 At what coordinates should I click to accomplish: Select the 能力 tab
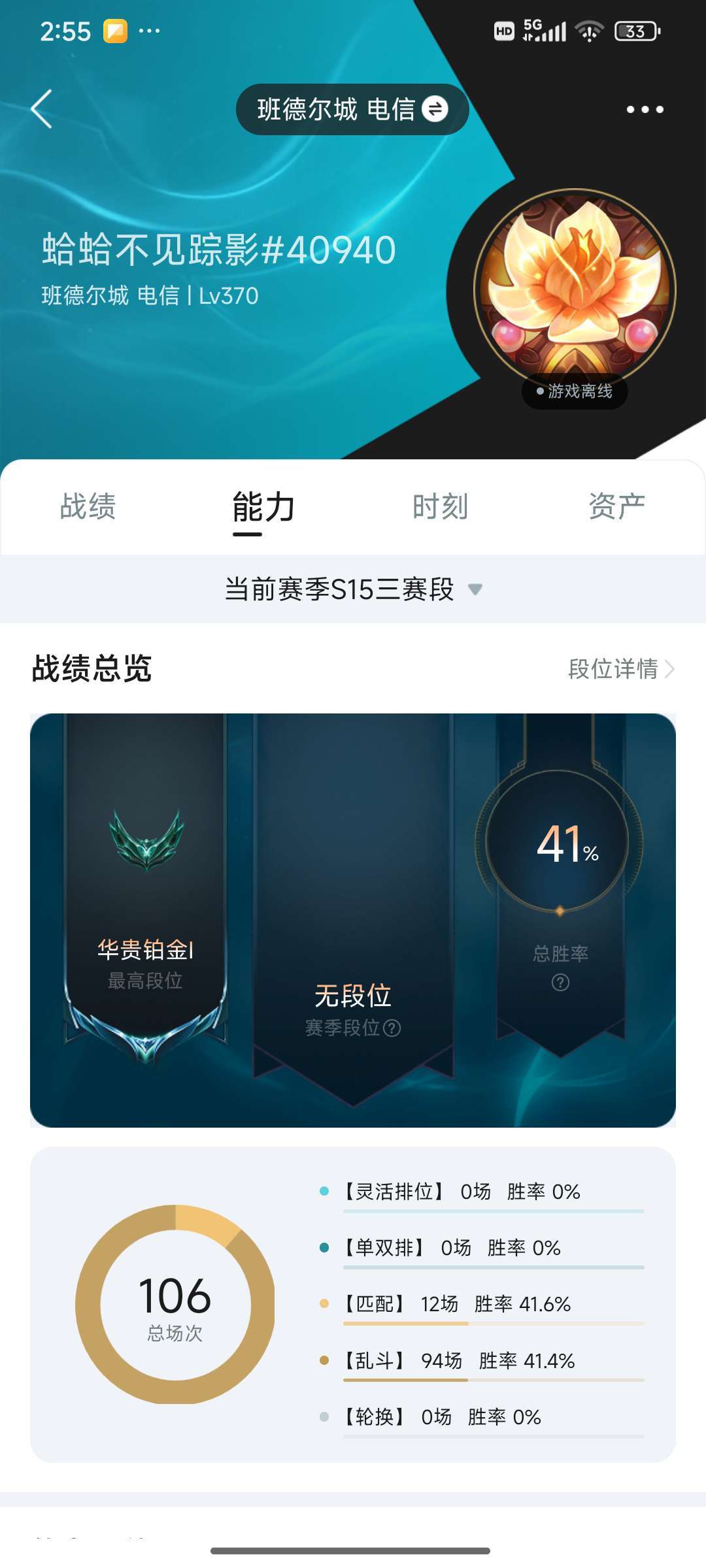[x=264, y=508]
